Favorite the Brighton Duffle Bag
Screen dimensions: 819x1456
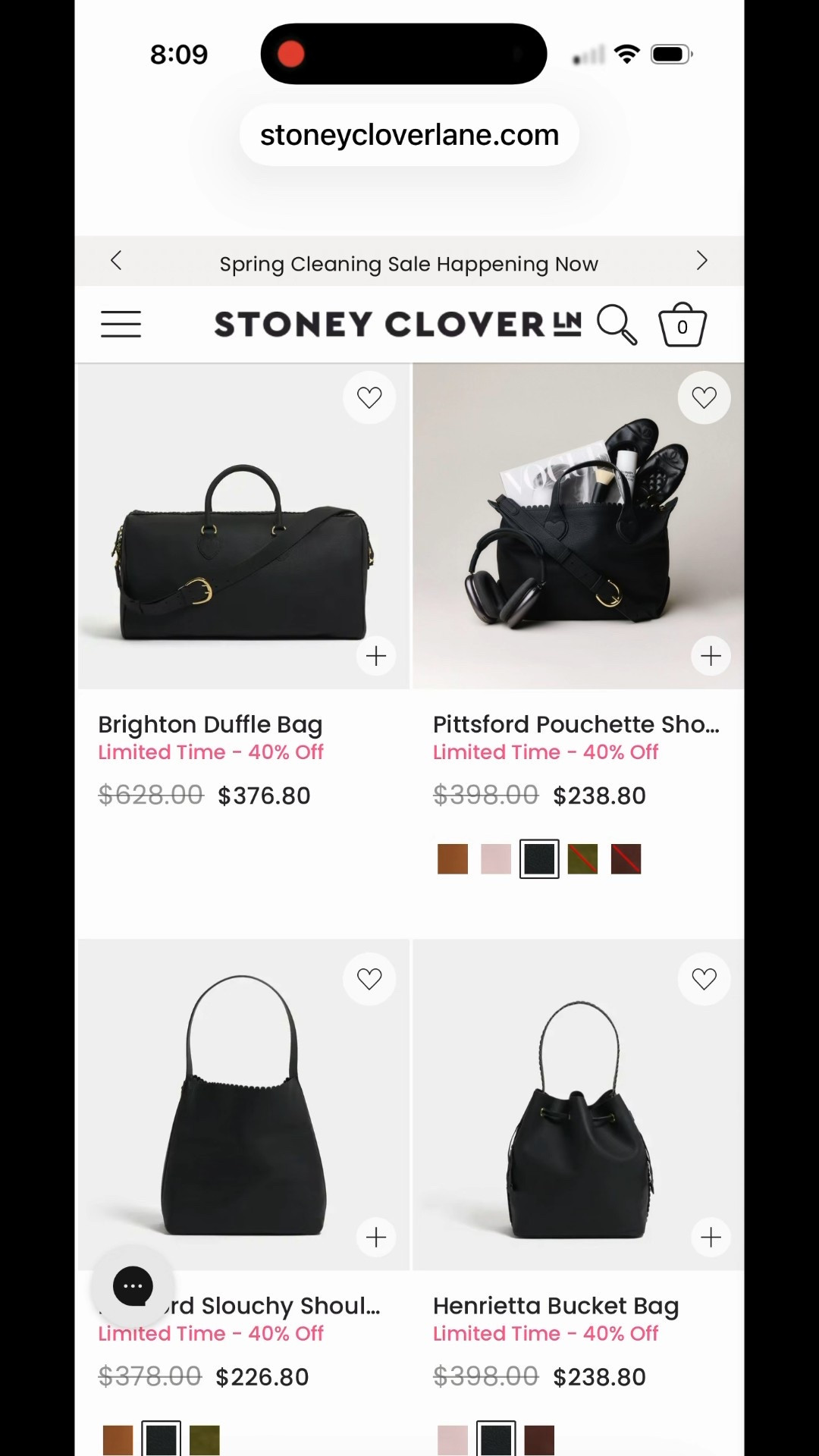pos(369,397)
